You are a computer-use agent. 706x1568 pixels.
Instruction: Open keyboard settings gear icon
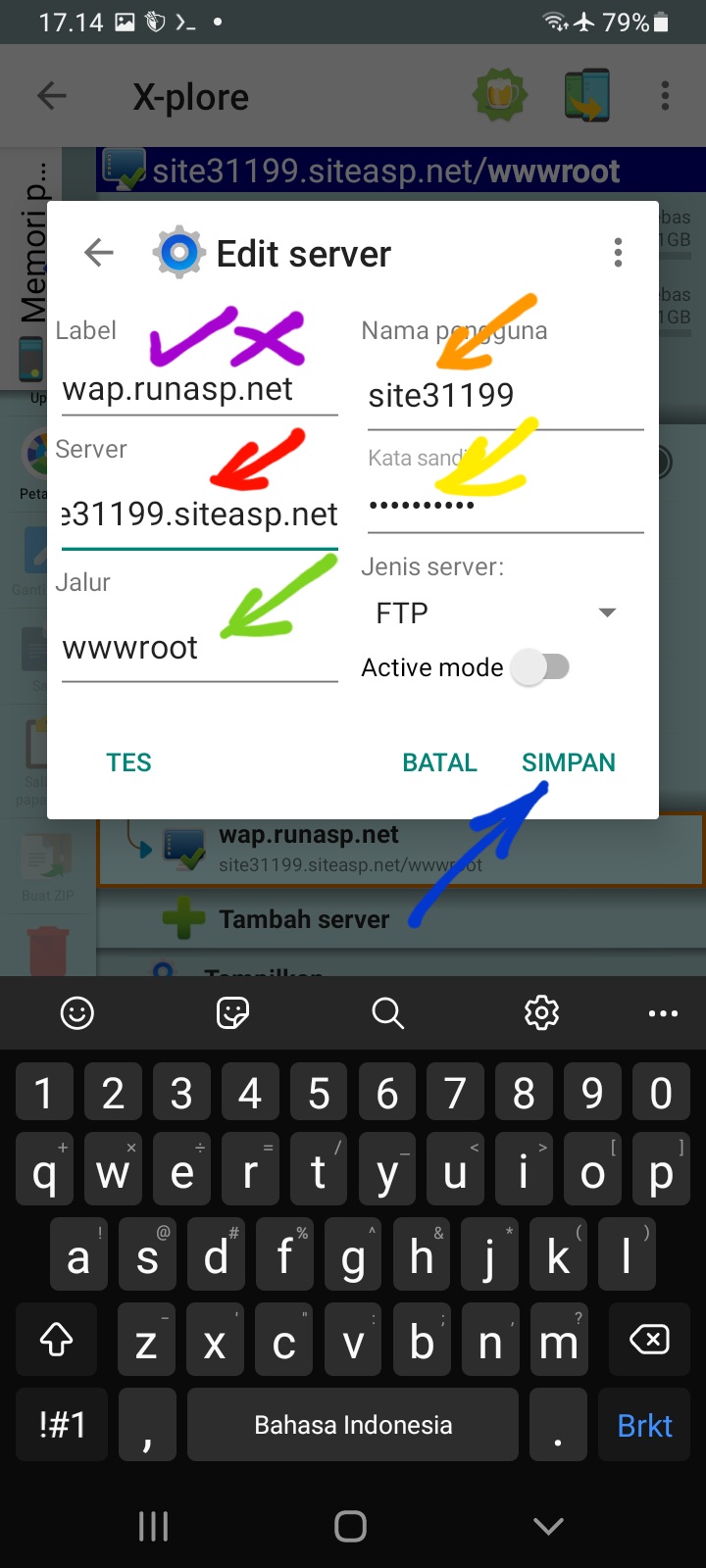click(541, 1012)
